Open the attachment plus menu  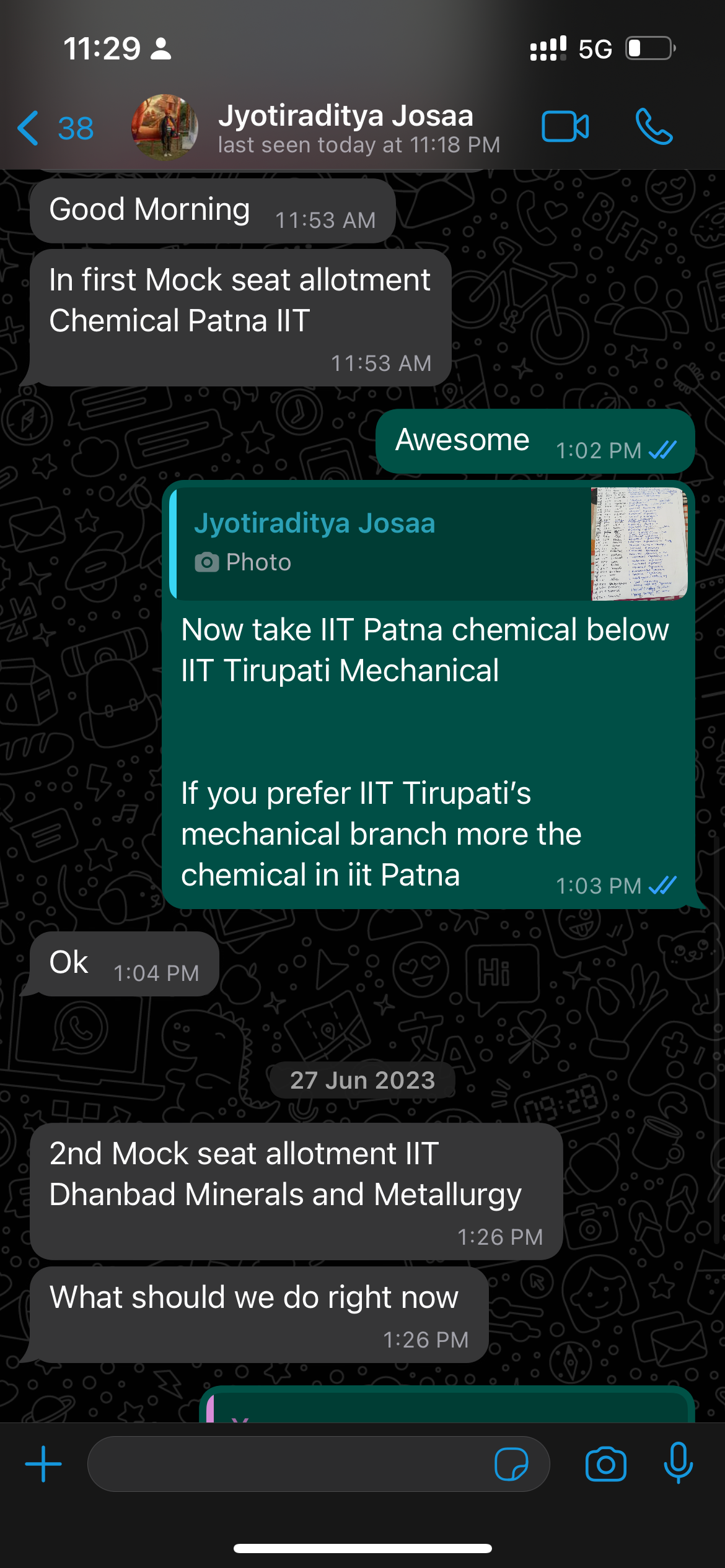click(x=43, y=1463)
